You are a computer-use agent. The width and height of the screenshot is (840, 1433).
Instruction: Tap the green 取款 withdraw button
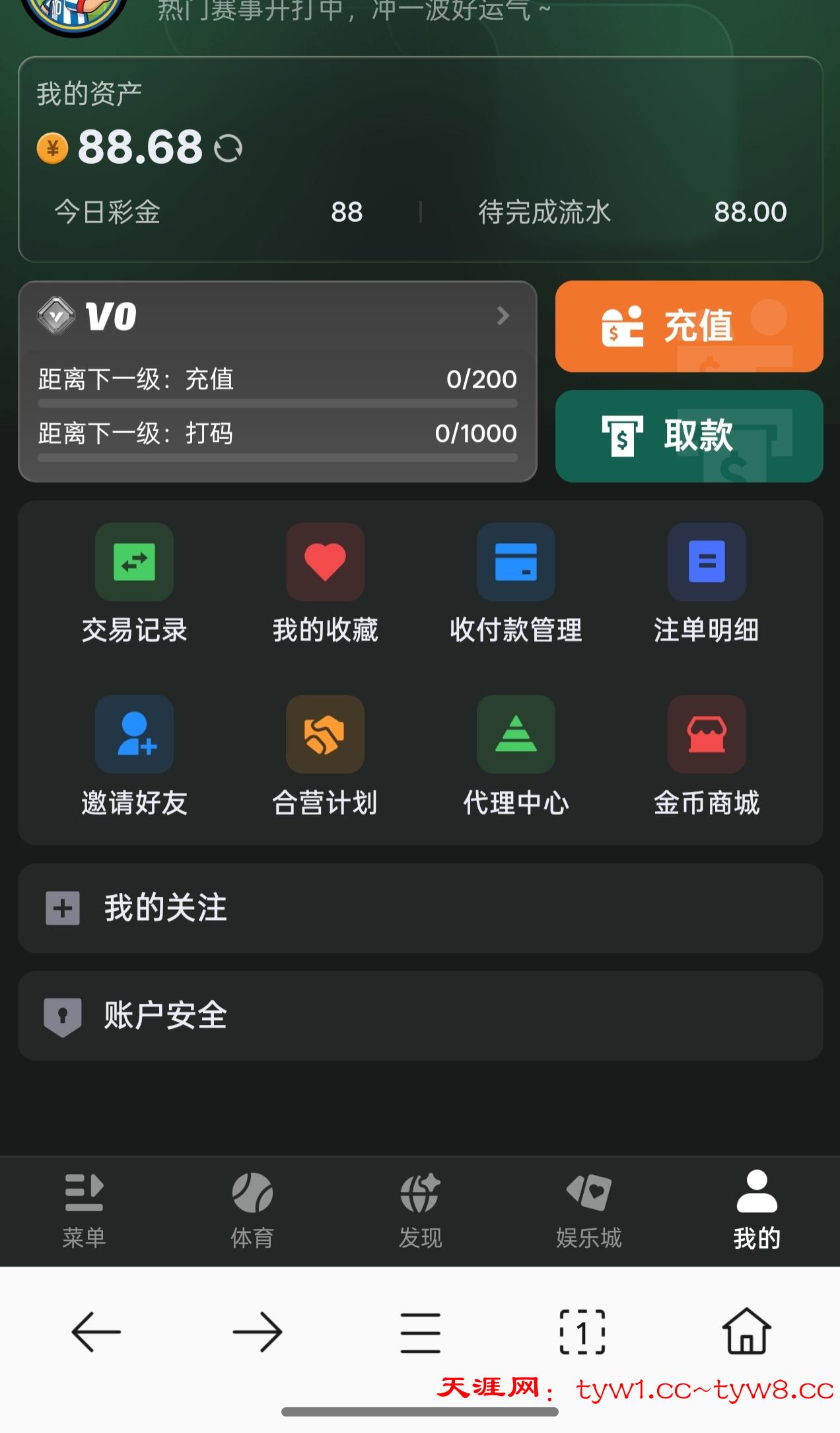[689, 436]
